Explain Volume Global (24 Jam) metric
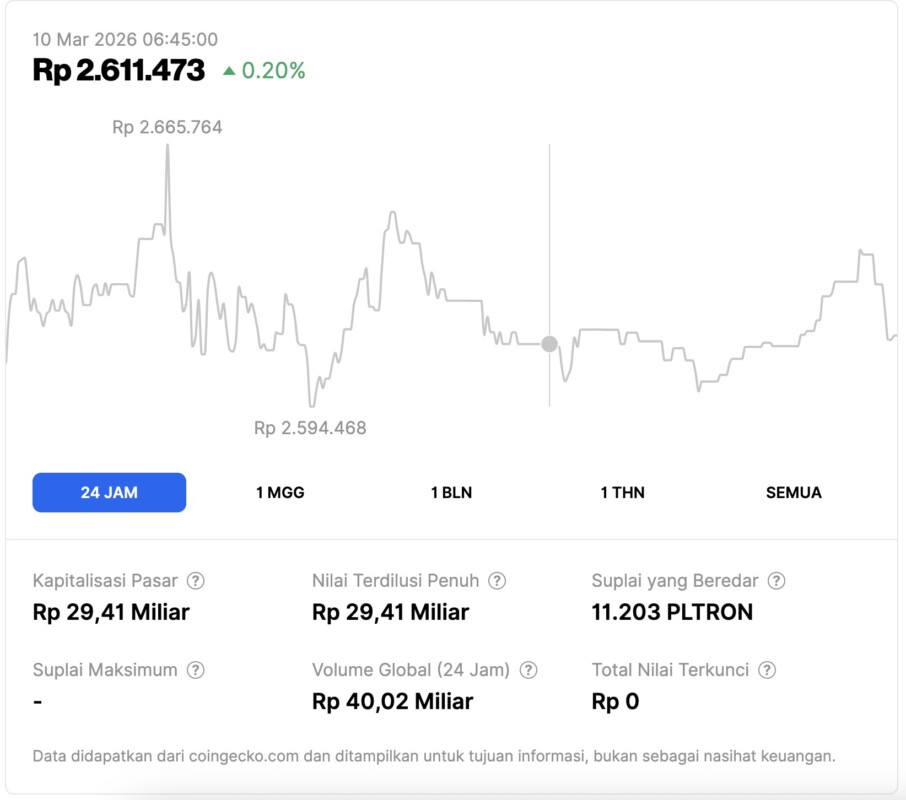906x800 pixels. (x=529, y=670)
